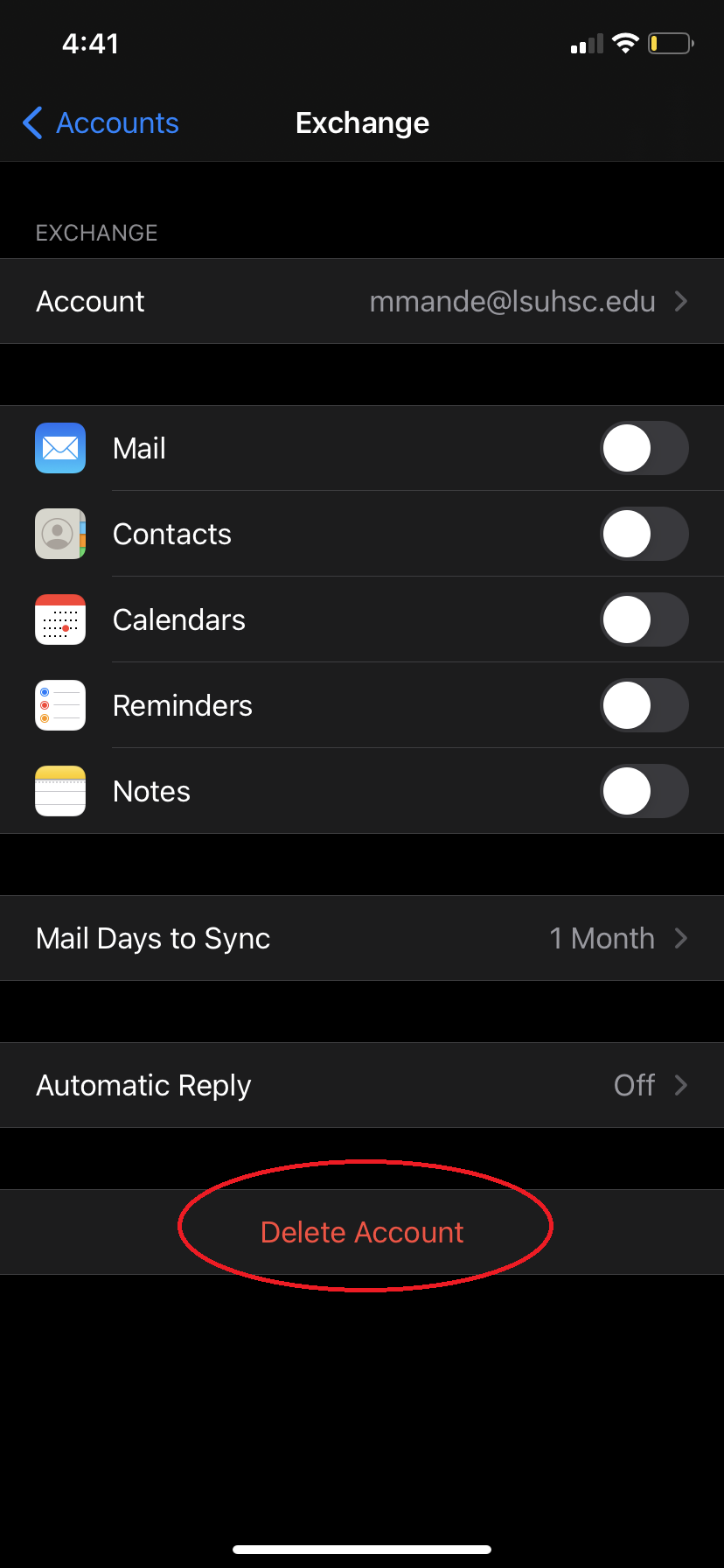The height and width of the screenshot is (1568, 724).
Task: Open Automatic Reply settings
Action: point(362,1086)
